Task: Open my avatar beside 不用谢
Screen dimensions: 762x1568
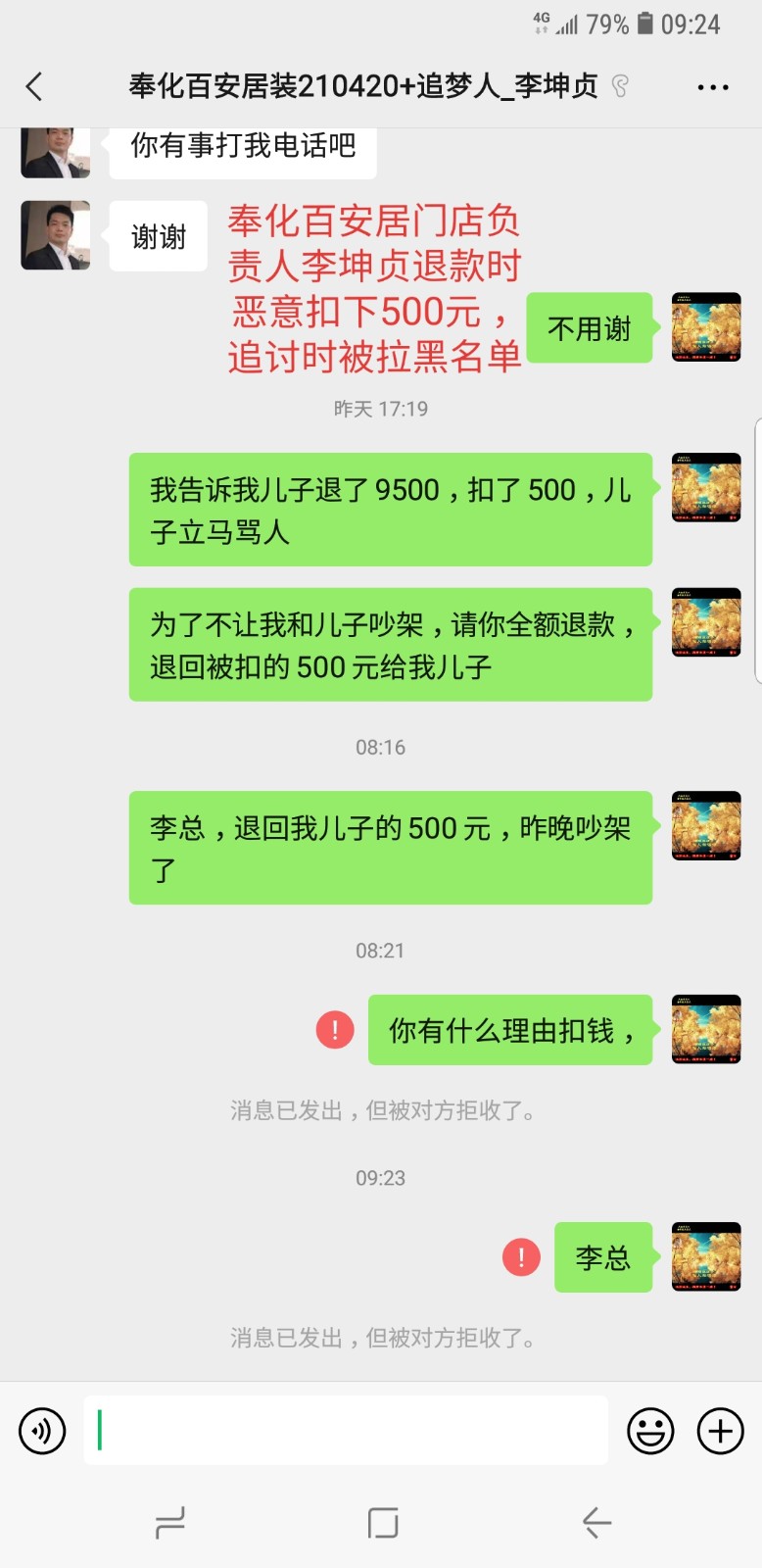Action: [x=705, y=327]
